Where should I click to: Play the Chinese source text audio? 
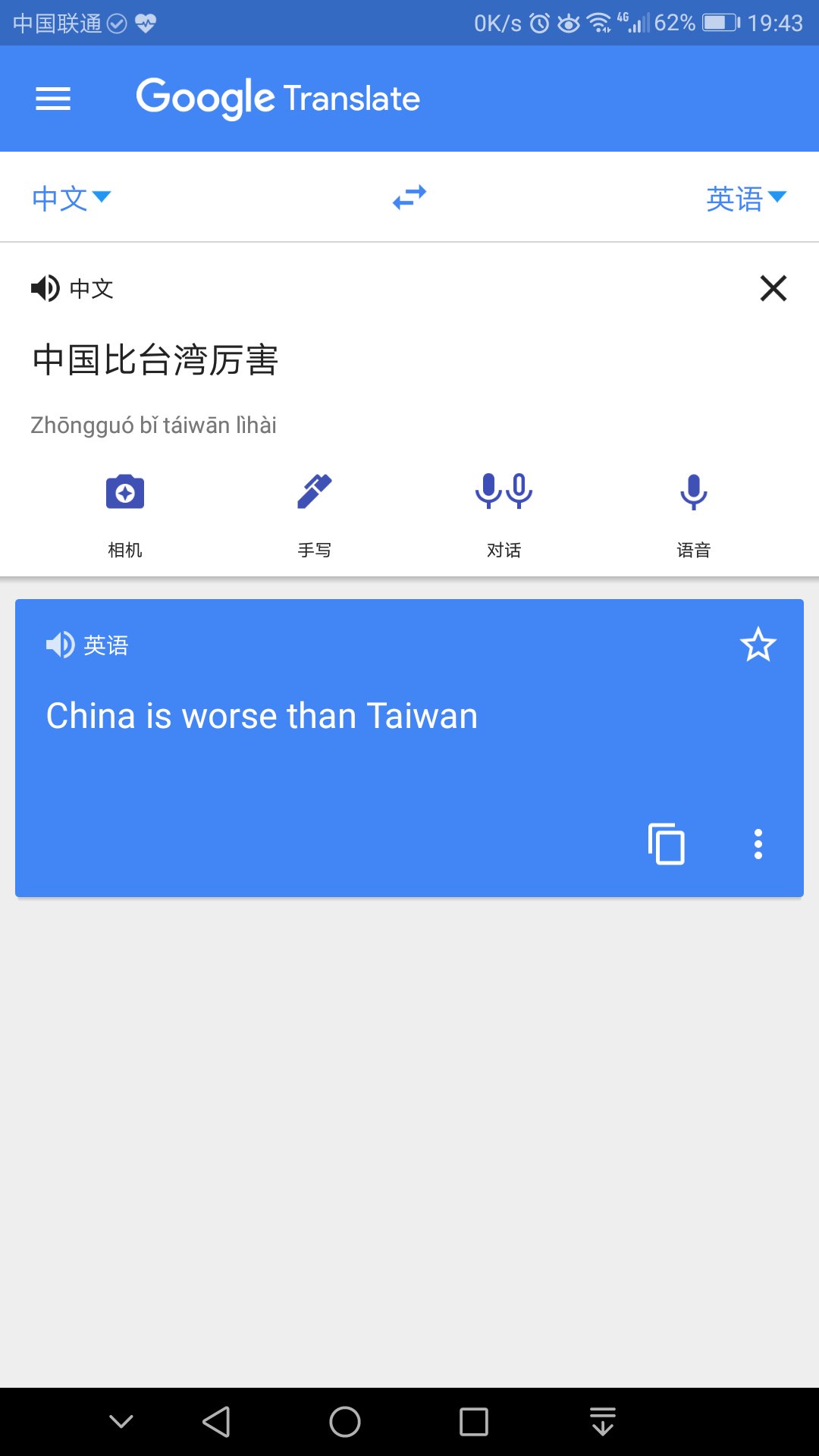pyautogui.click(x=45, y=288)
